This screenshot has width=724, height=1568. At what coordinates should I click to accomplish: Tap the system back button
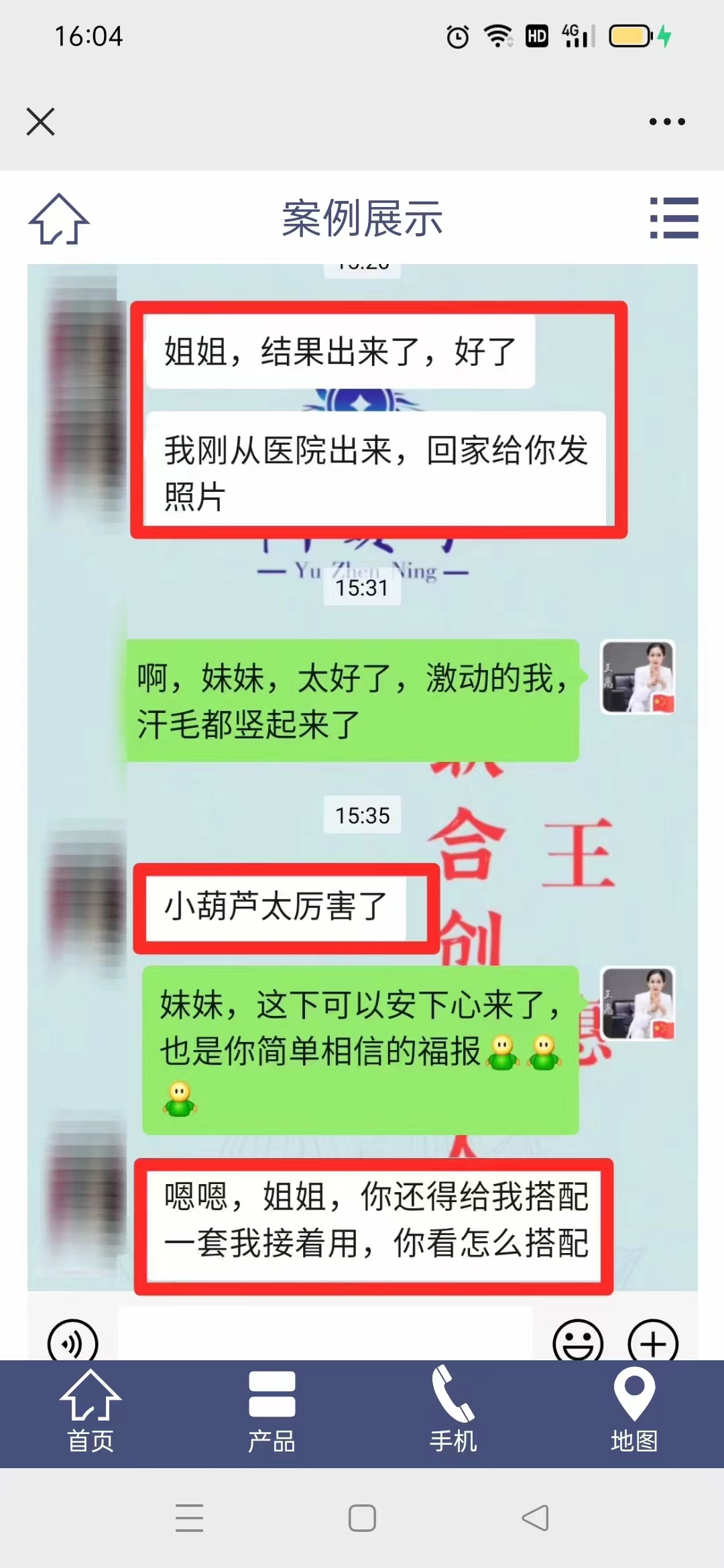coord(535,1518)
